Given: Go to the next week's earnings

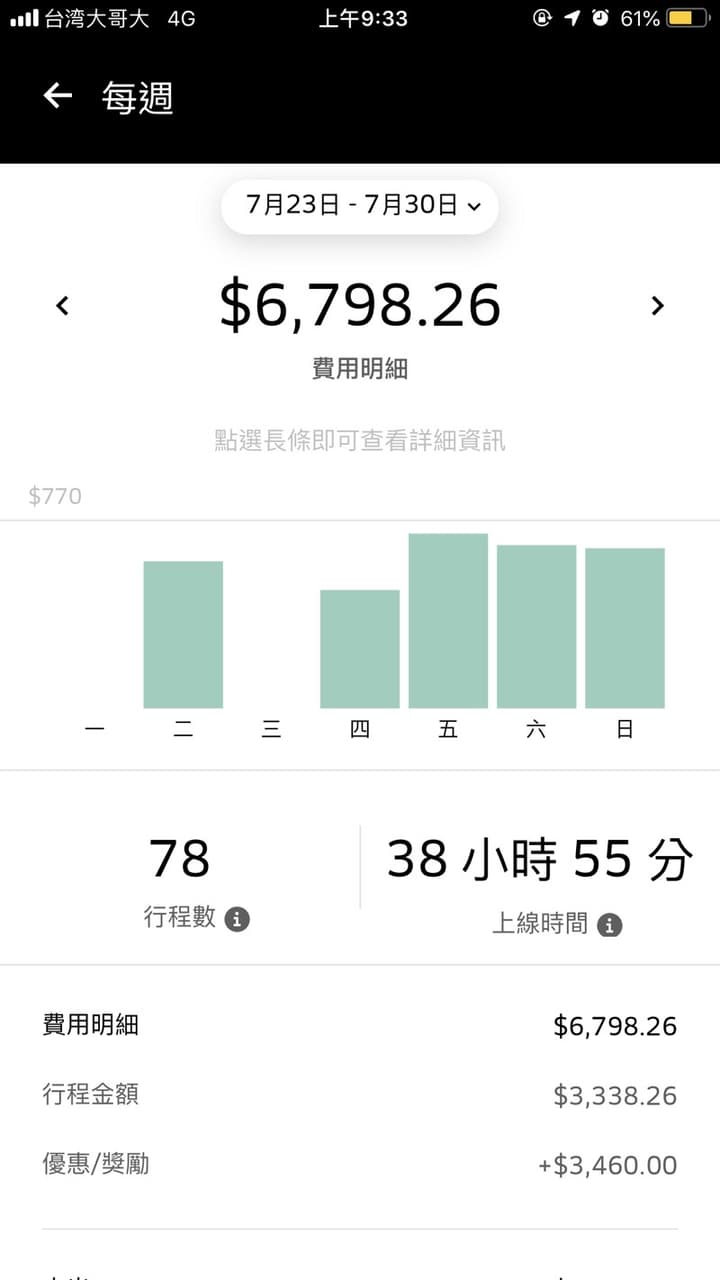Looking at the screenshot, I should pyautogui.click(x=657, y=306).
